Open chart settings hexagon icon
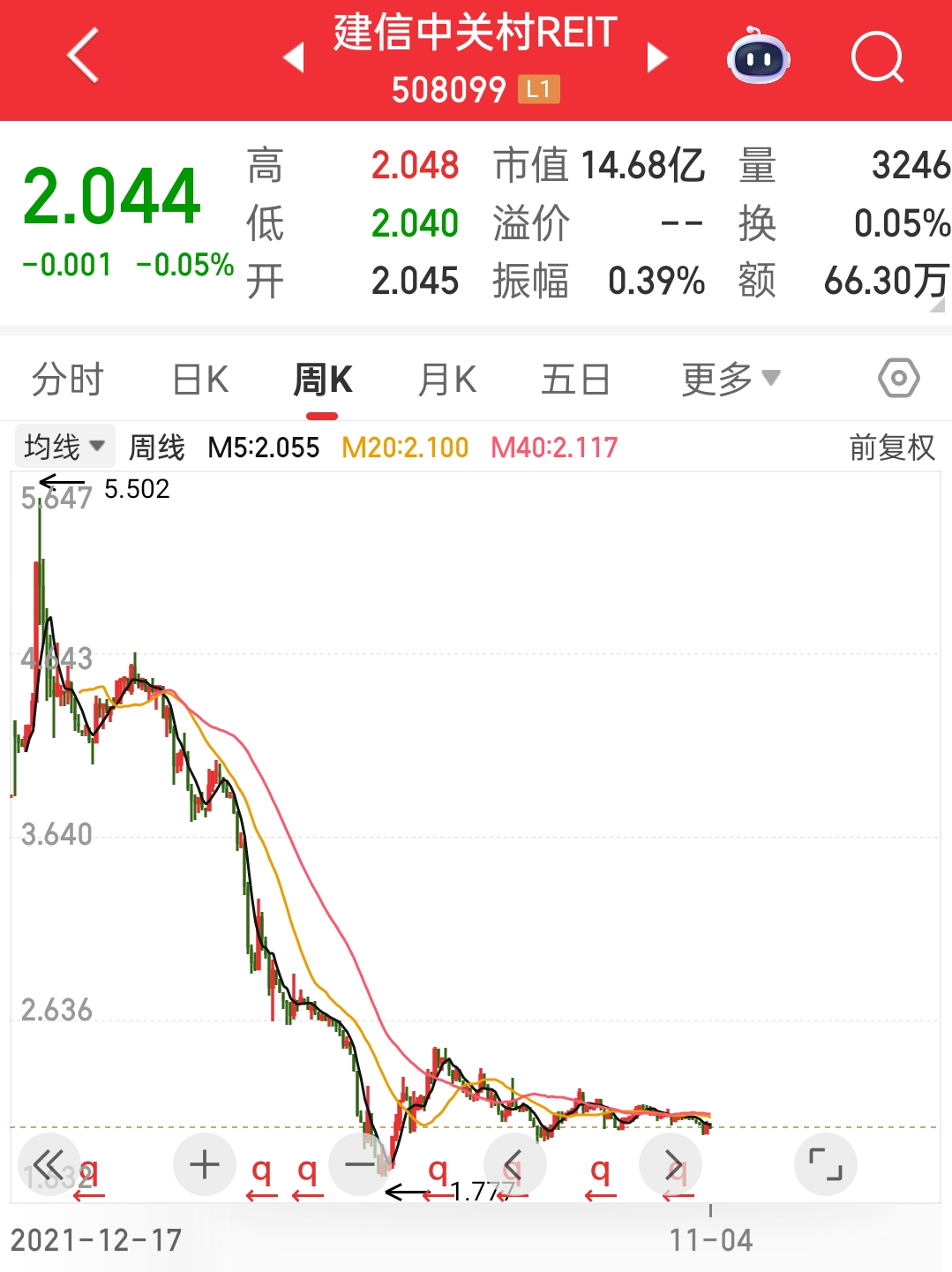952x1272 pixels. point(898,379)
